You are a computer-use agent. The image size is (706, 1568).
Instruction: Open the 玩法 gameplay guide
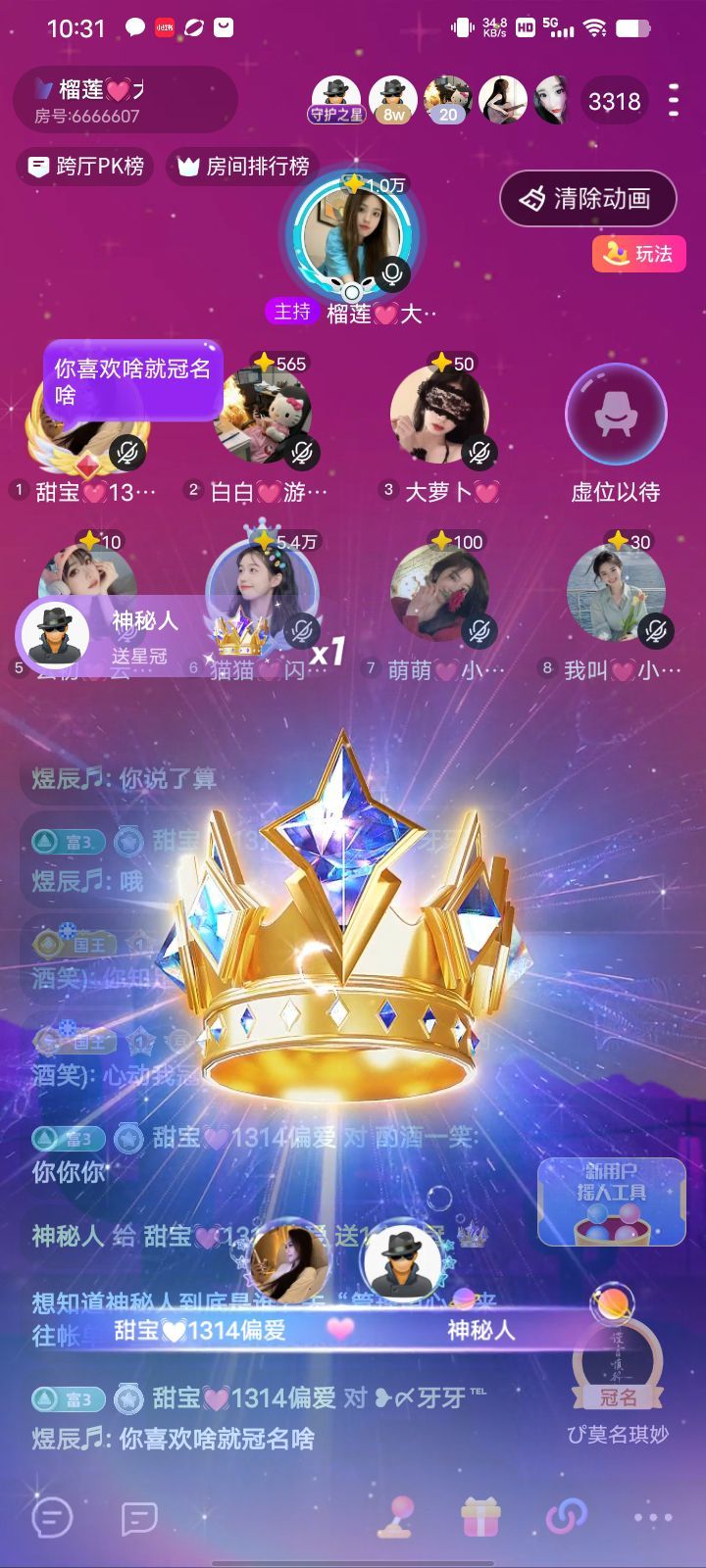point(638,254)
